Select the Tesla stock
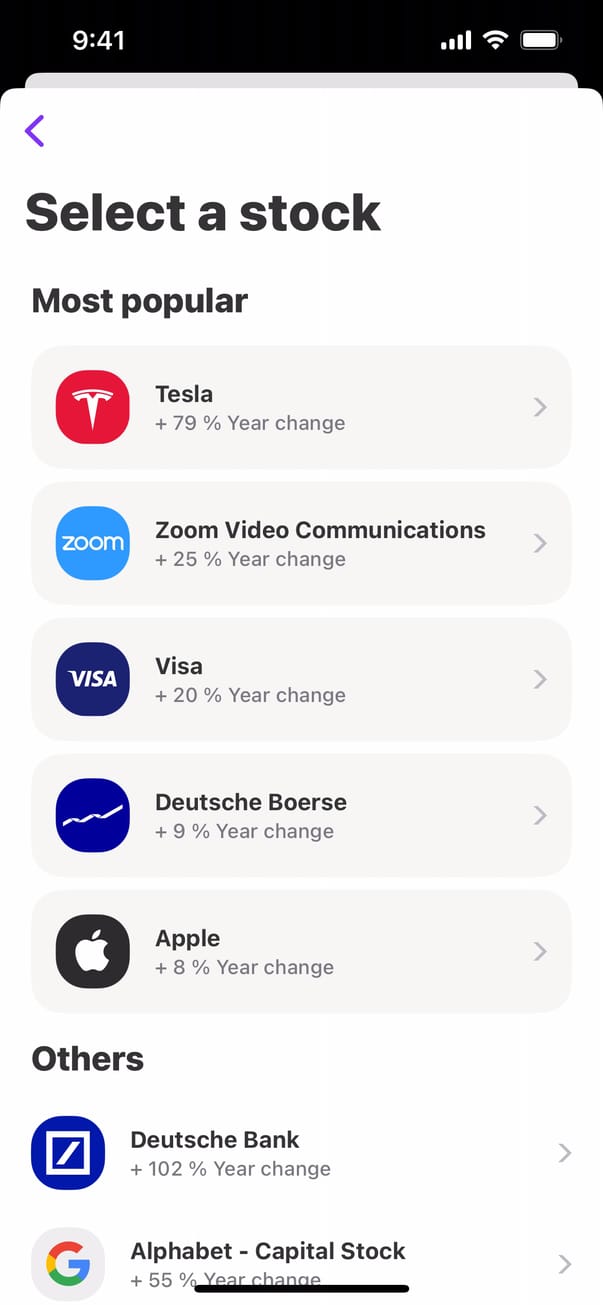The width and height of the screenshot is (603, 1305). pyautogui.click(x=301, y=407)
